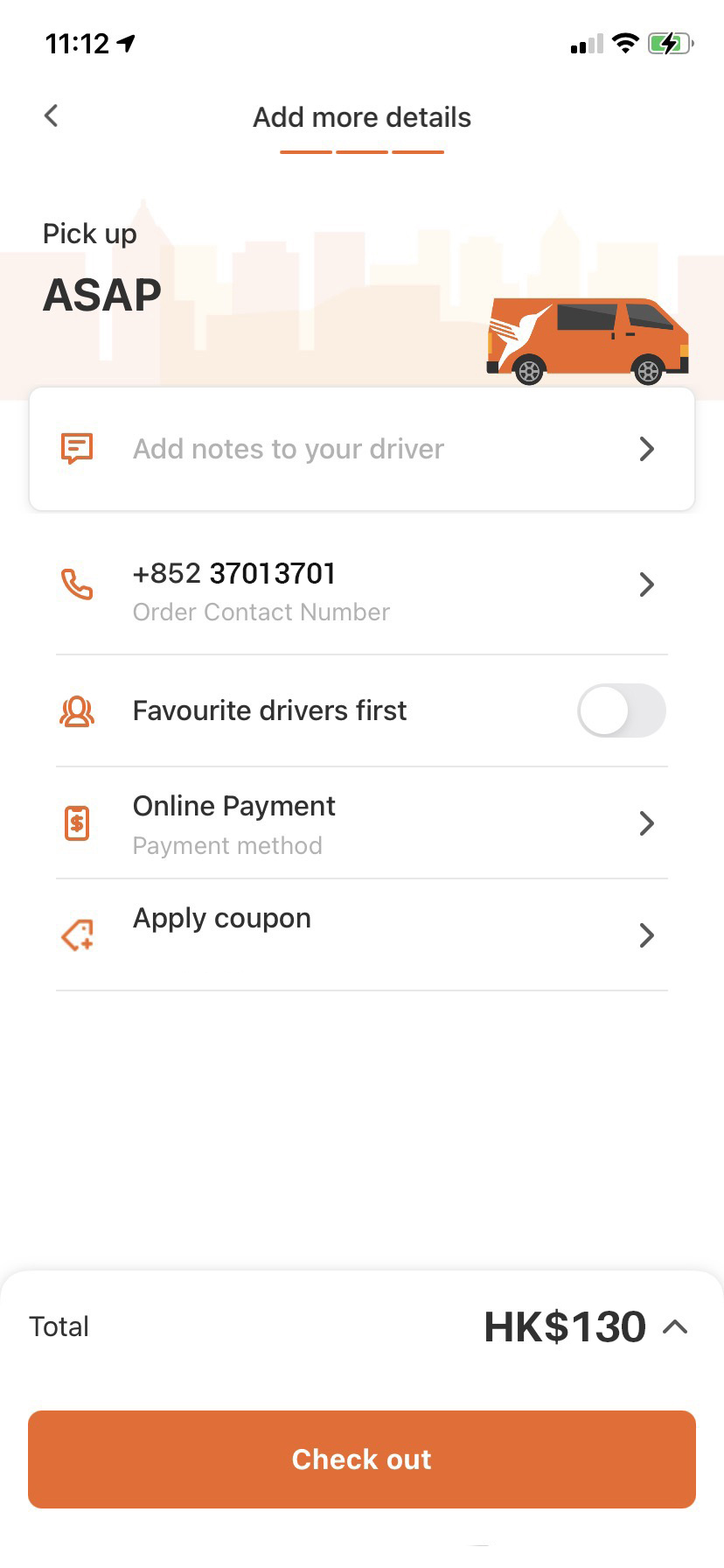Go back using the top-left arrow
This screenshot has width=724, height=1568.
(x=51, y=115)
